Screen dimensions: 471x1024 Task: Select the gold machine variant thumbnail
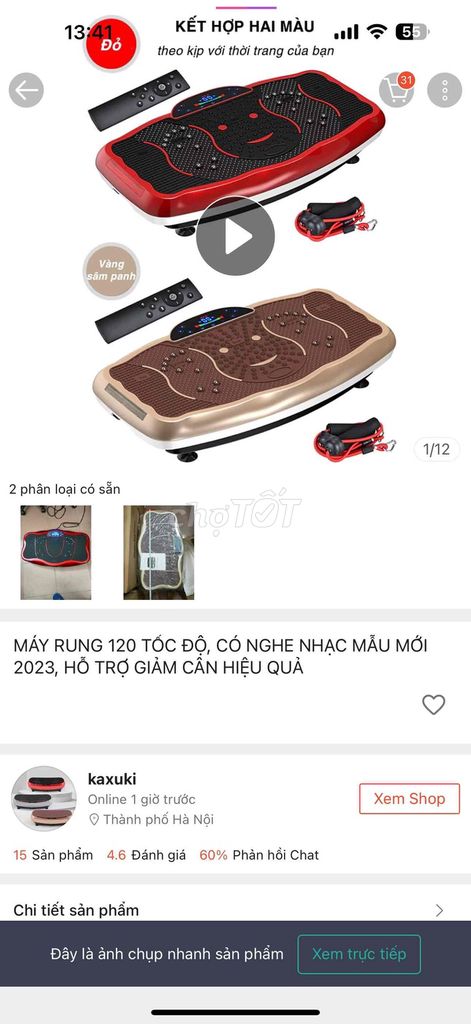pyautogui.click(x=159, y=552)
